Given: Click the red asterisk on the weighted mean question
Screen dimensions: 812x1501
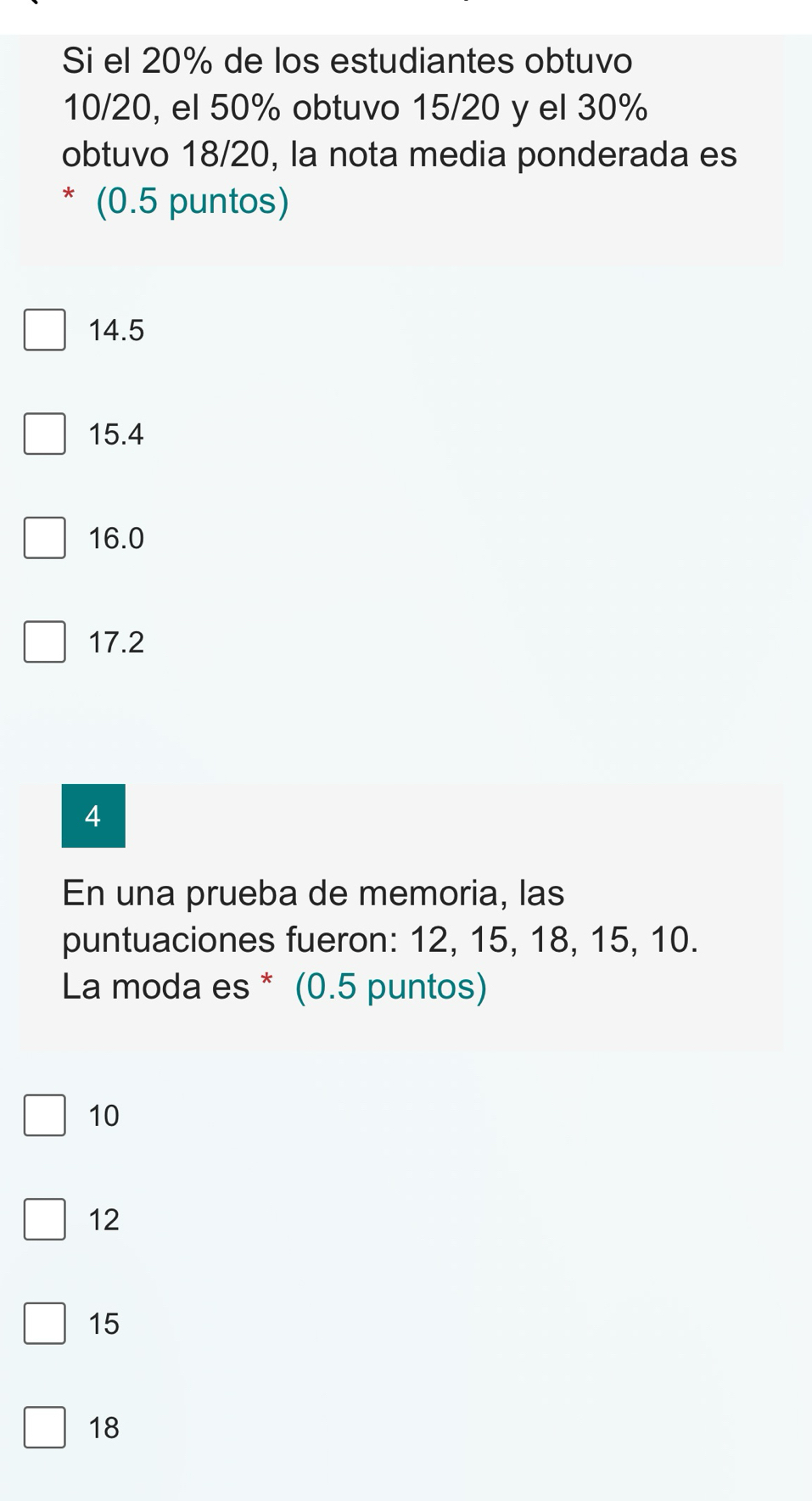Looking at the screenshot, I should pyautogui.click(x=70, y=197).
